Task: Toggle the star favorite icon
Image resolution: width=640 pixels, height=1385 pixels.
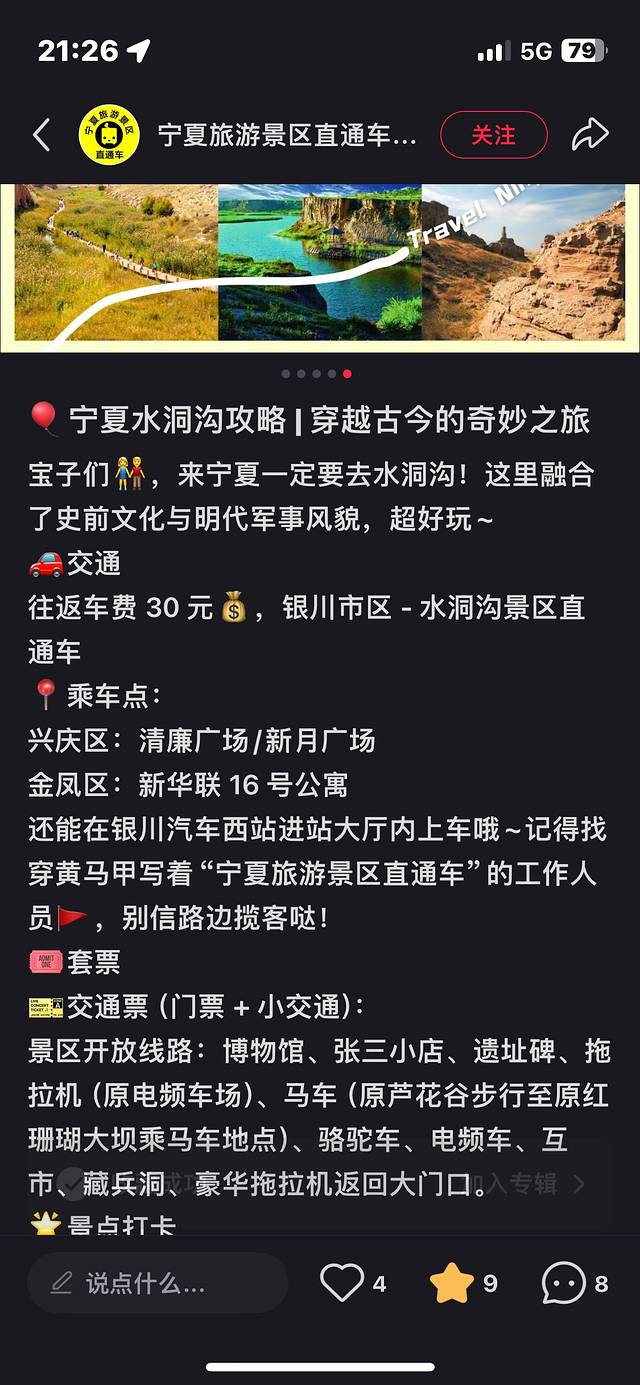Action: 451,1283
